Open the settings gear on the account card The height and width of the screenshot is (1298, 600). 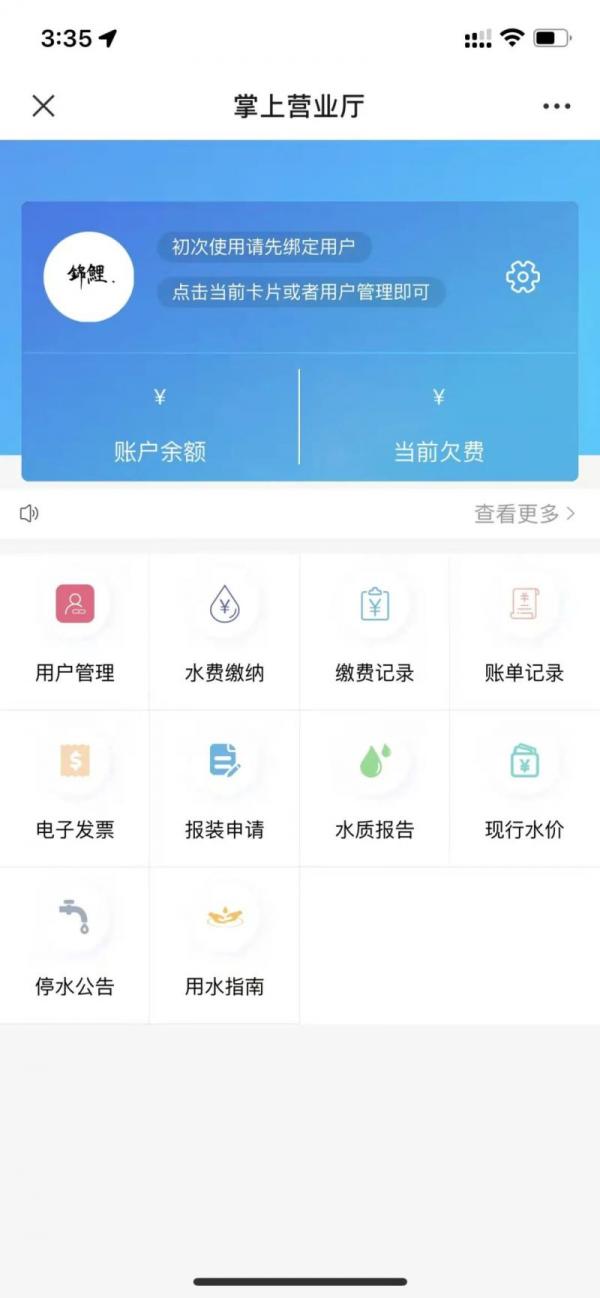click(523, 277)
